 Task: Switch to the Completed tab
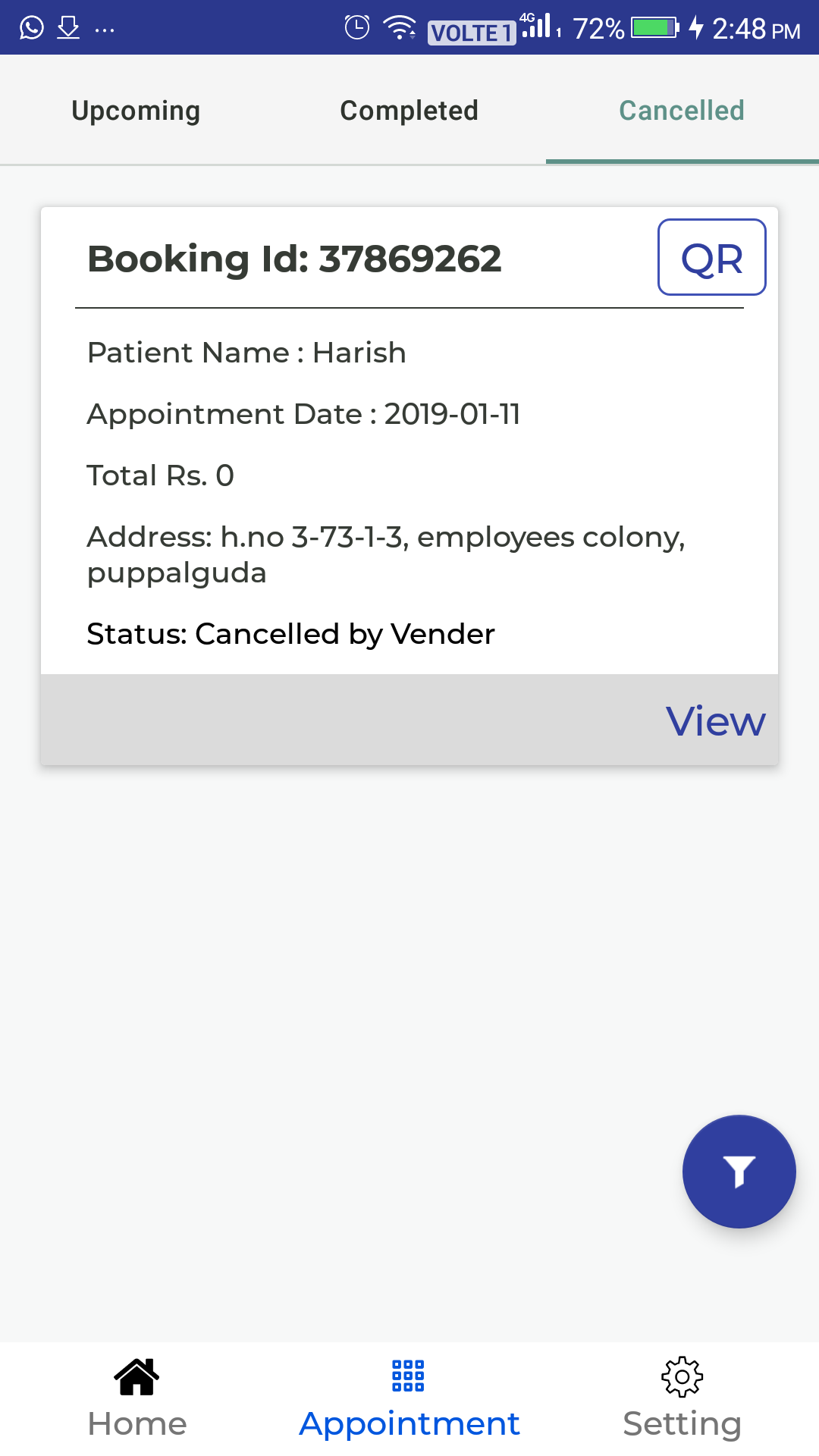click(x=409, y=110)
